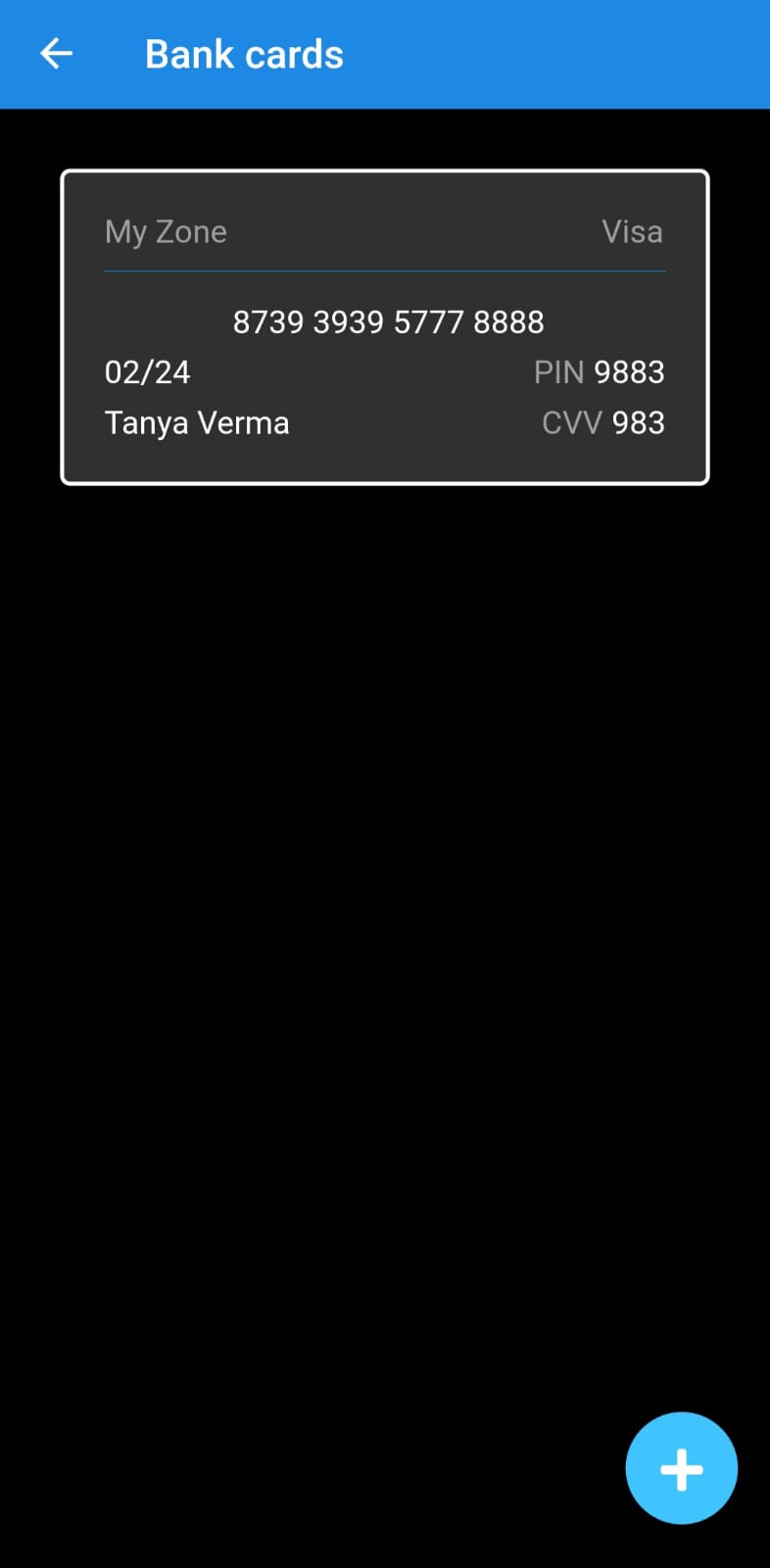Open the My Zone Visa card
The width and height of the screenshot is (770, 1568).
pos(385,327)
